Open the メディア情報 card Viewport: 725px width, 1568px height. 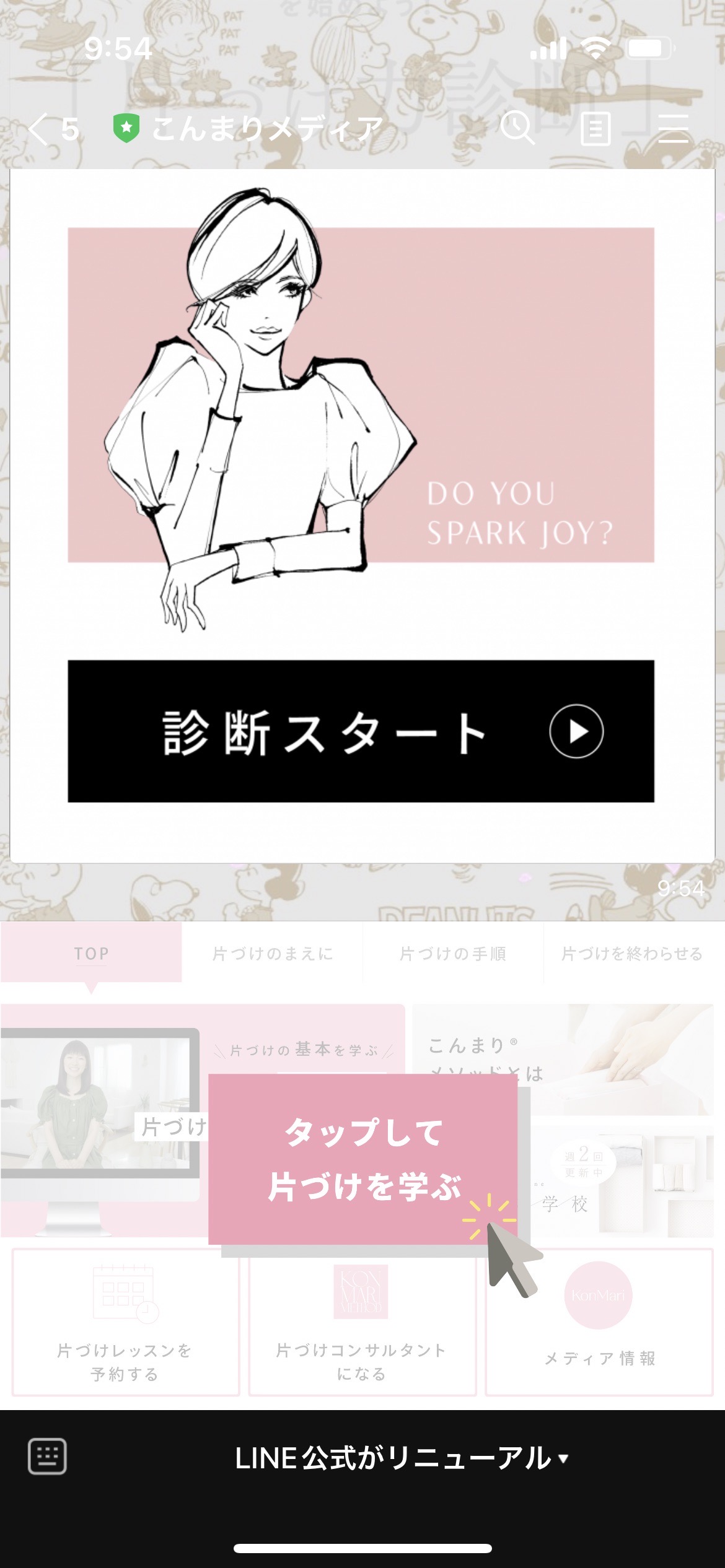pos(599,1323)
